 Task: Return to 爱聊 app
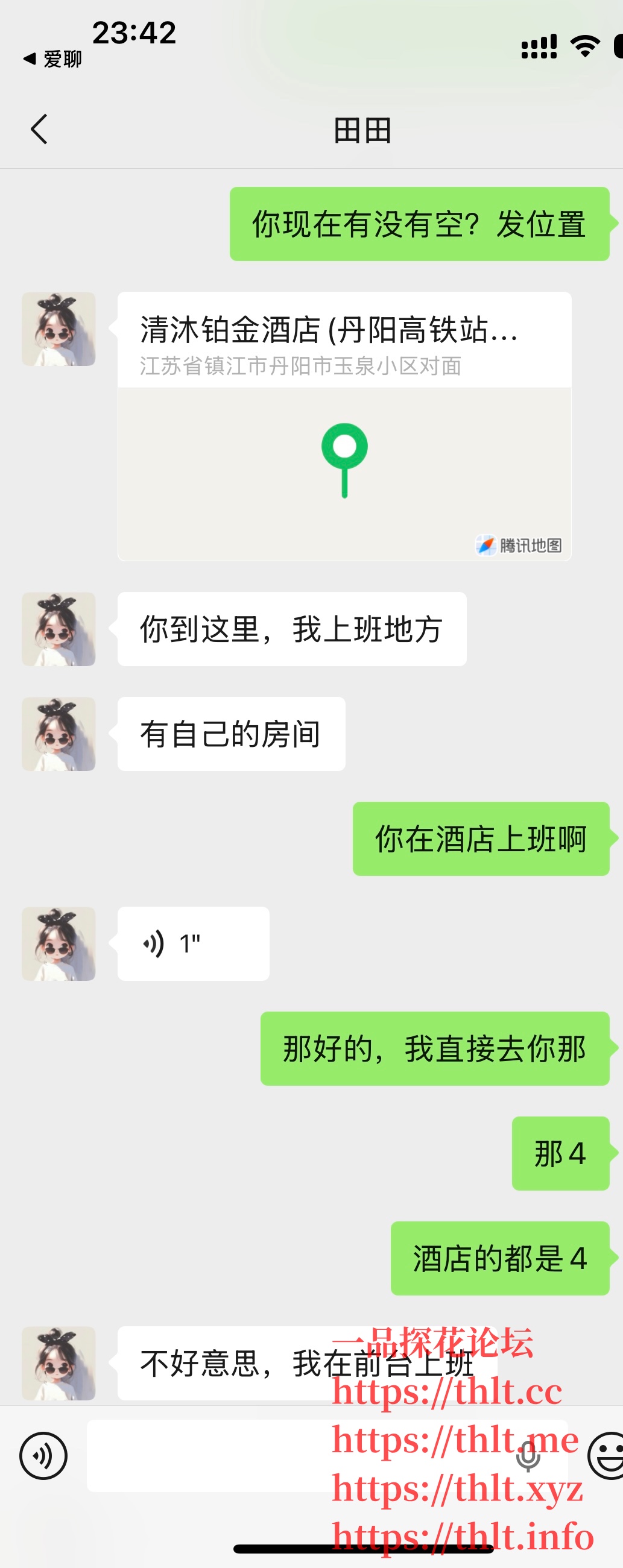(x=52, y=59)
